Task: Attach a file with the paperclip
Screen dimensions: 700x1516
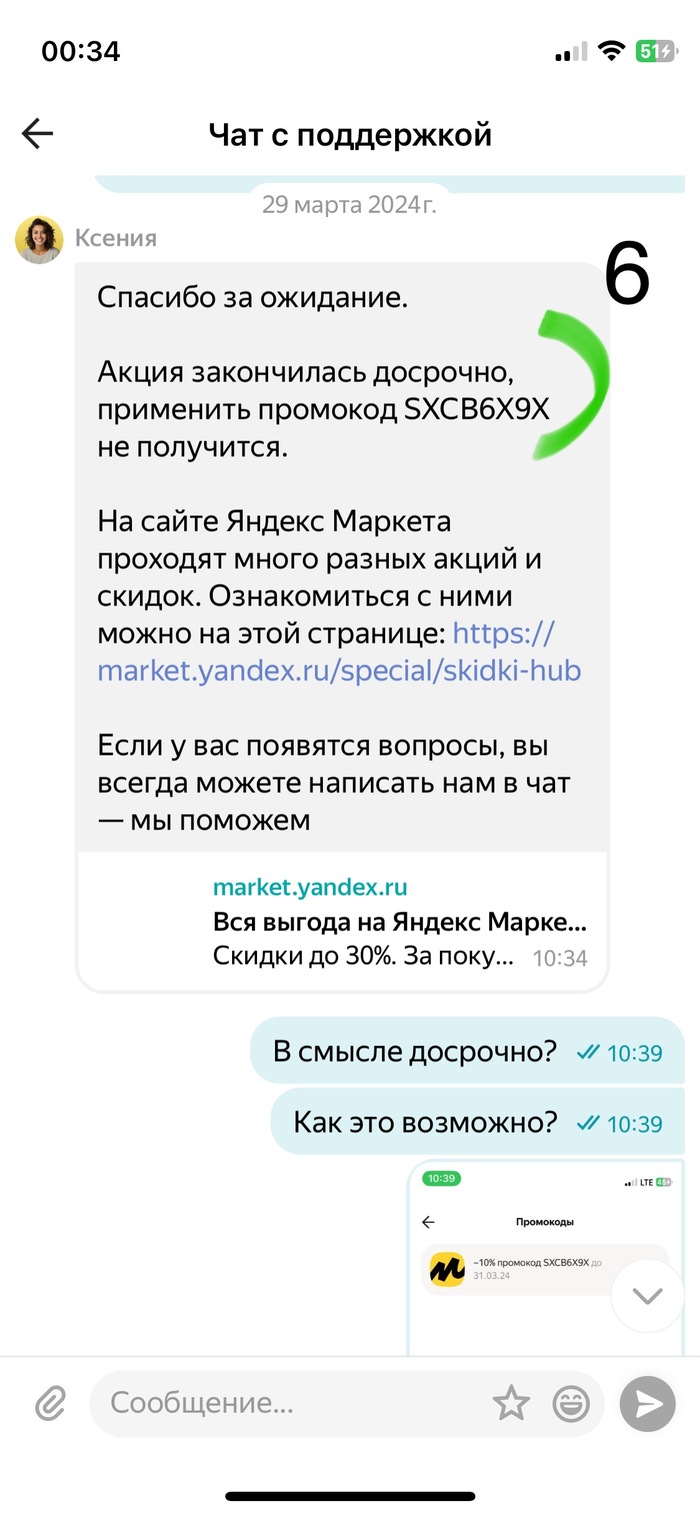Action: coord(50,1404)
